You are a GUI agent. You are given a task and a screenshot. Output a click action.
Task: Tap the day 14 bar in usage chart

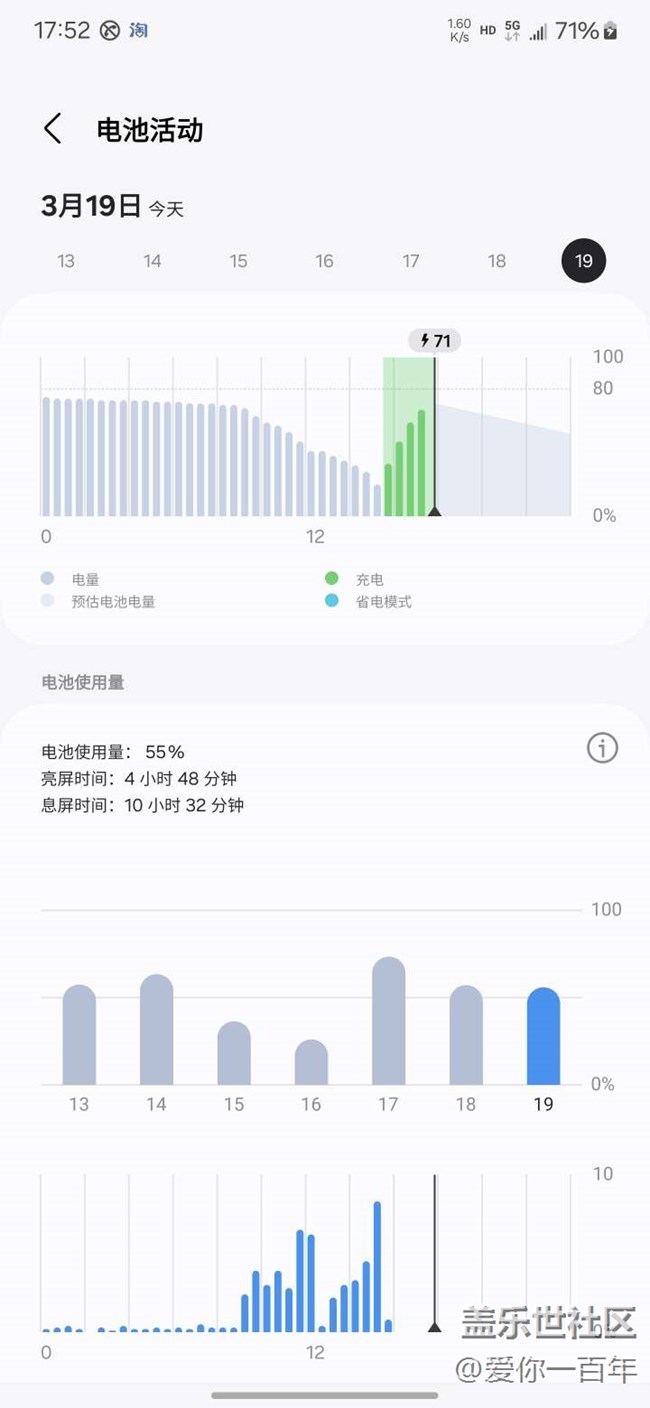[x=156, y=1029]
